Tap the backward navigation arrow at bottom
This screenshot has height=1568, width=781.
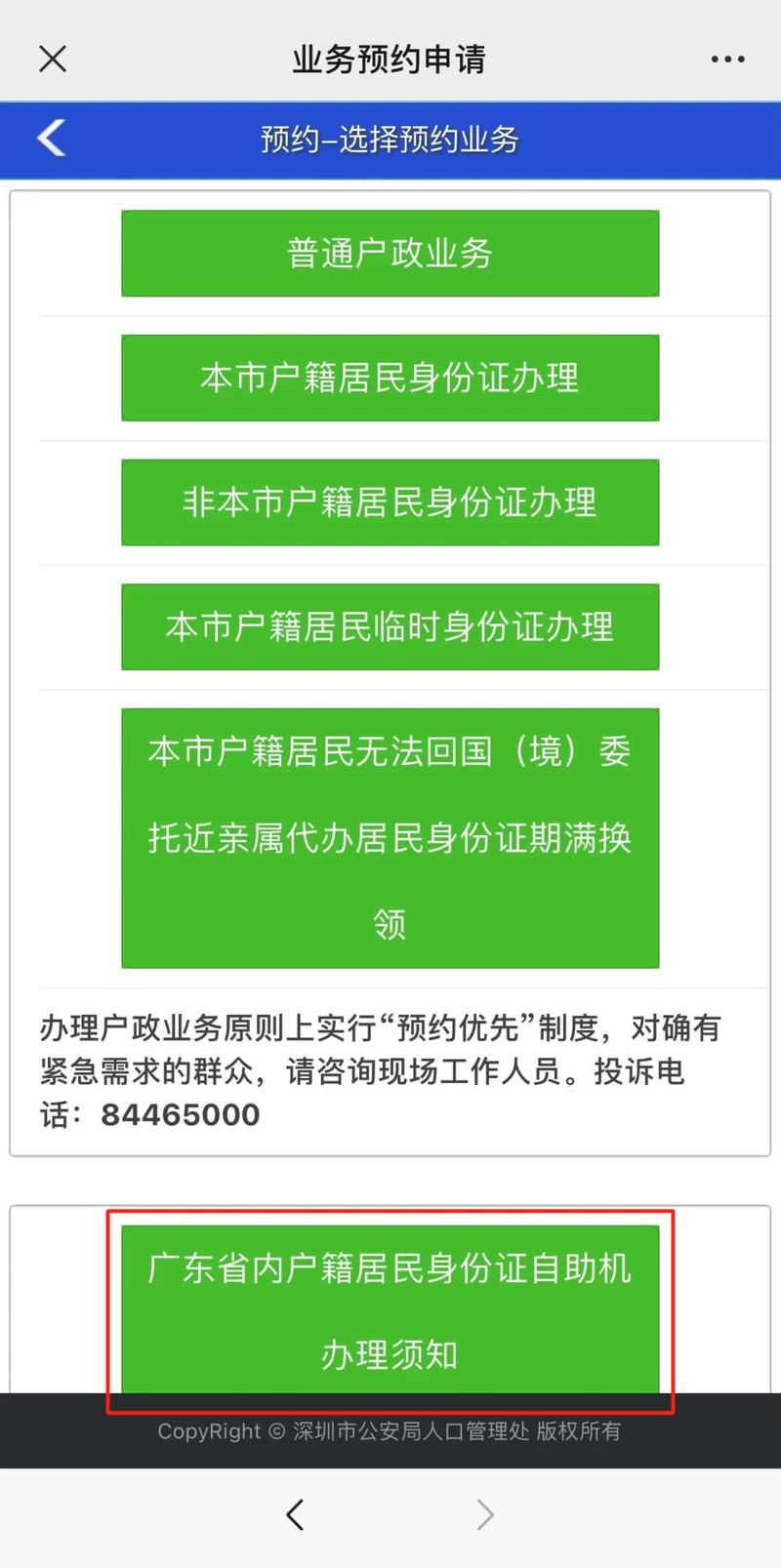pyautogui.click(x=296, y=1514)
